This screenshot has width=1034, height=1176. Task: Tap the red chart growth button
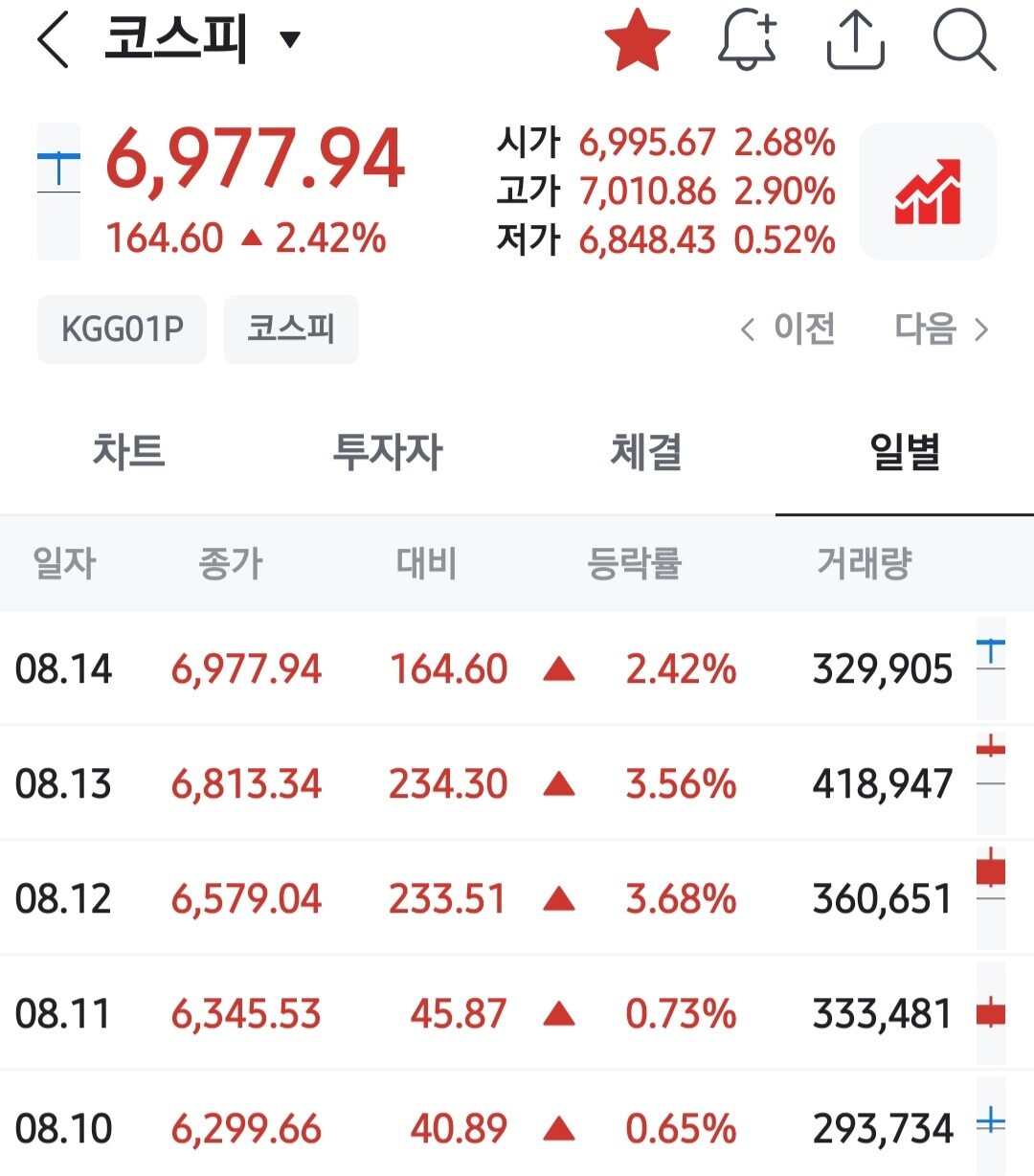tap(928, 192)
